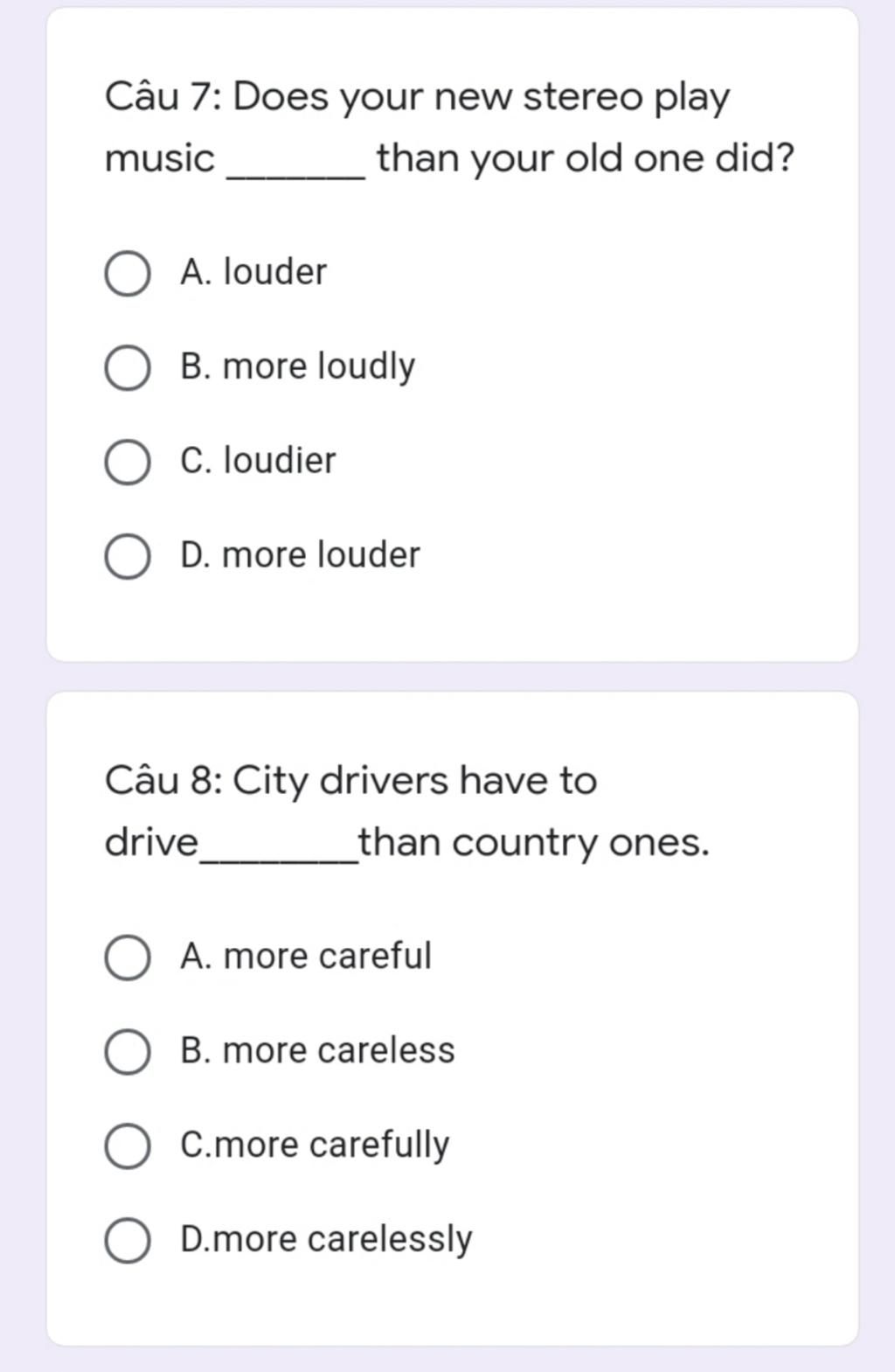Choose B. more loudly option
This screenshot has height=1372, width=895.
128,368
